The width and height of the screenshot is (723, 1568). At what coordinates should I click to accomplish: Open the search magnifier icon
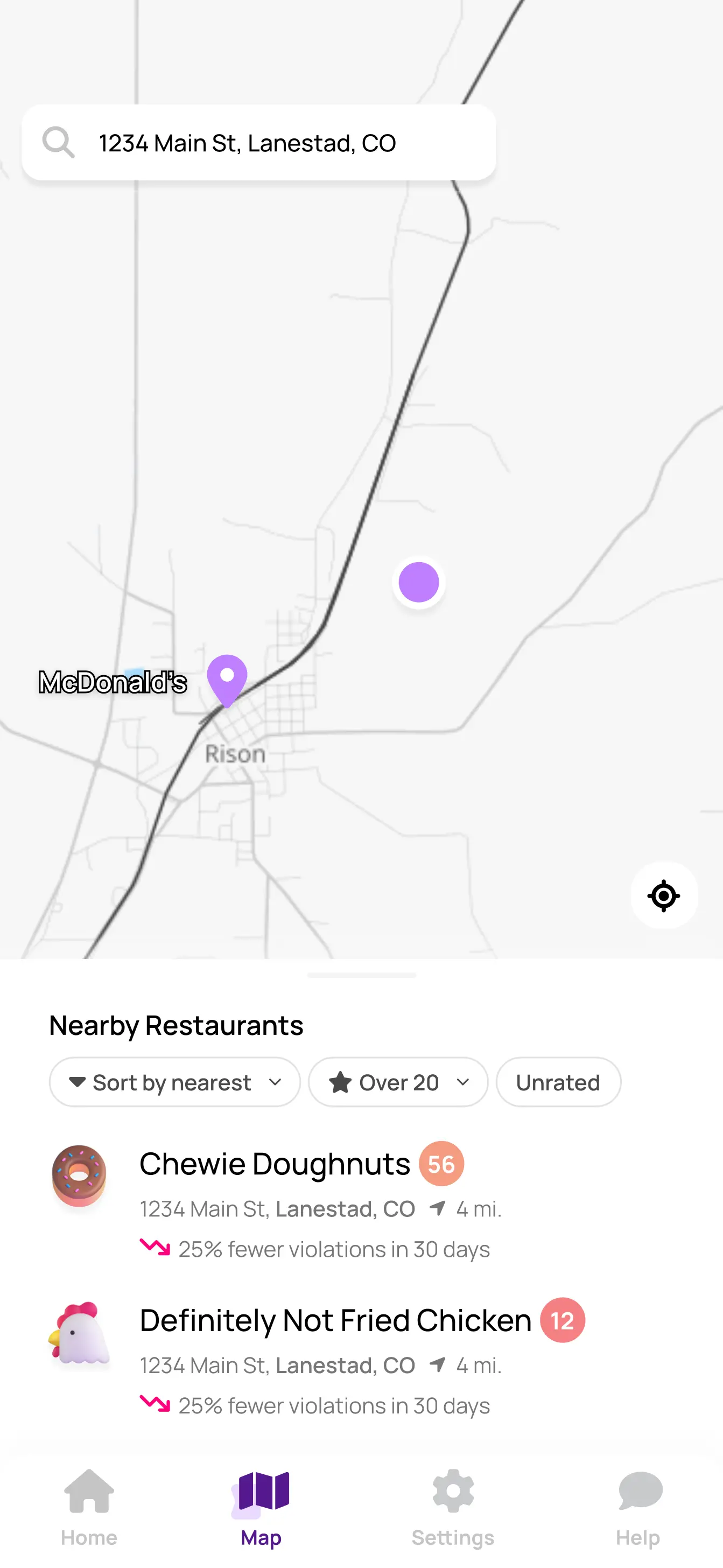(x=58, y=142)
